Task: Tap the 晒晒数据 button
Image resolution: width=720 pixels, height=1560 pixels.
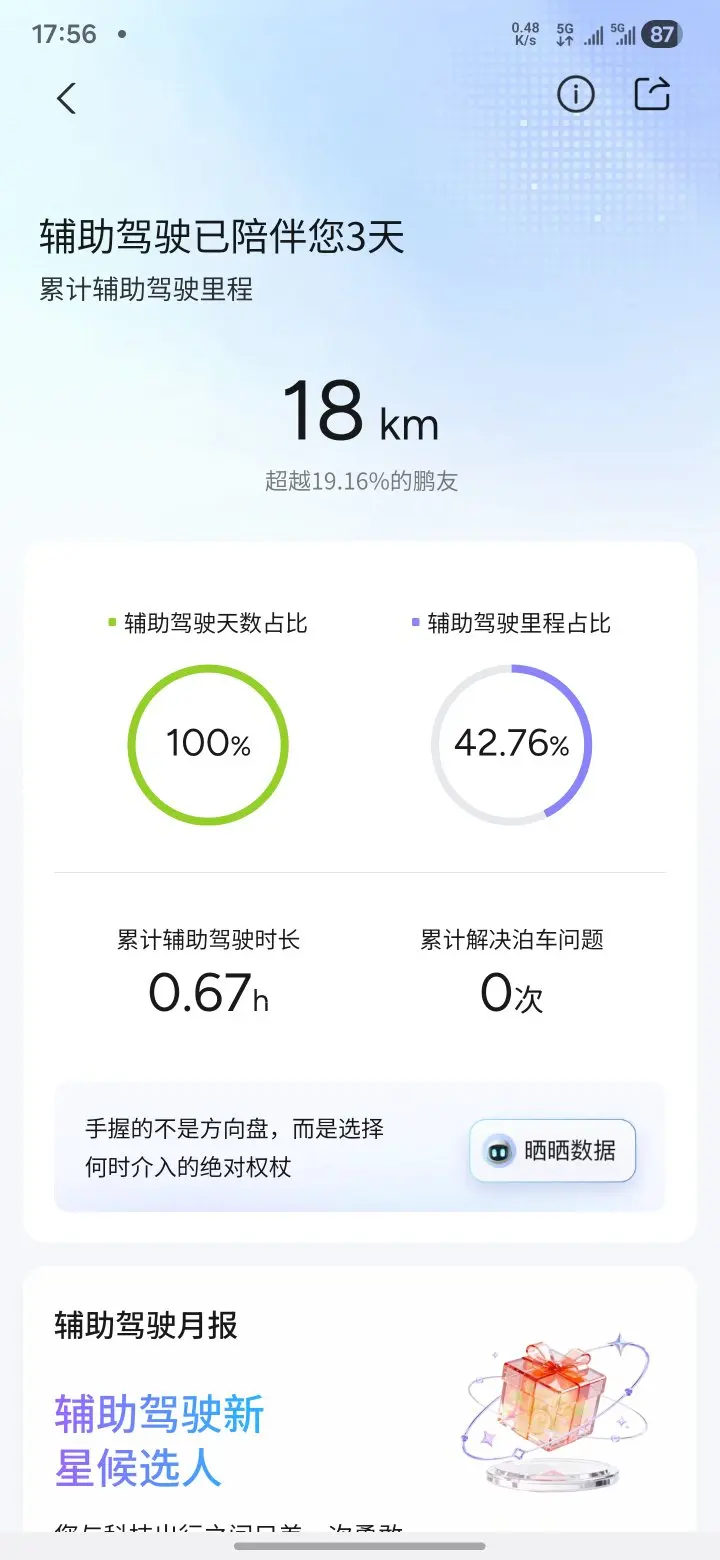Action: pos(553,1151)
